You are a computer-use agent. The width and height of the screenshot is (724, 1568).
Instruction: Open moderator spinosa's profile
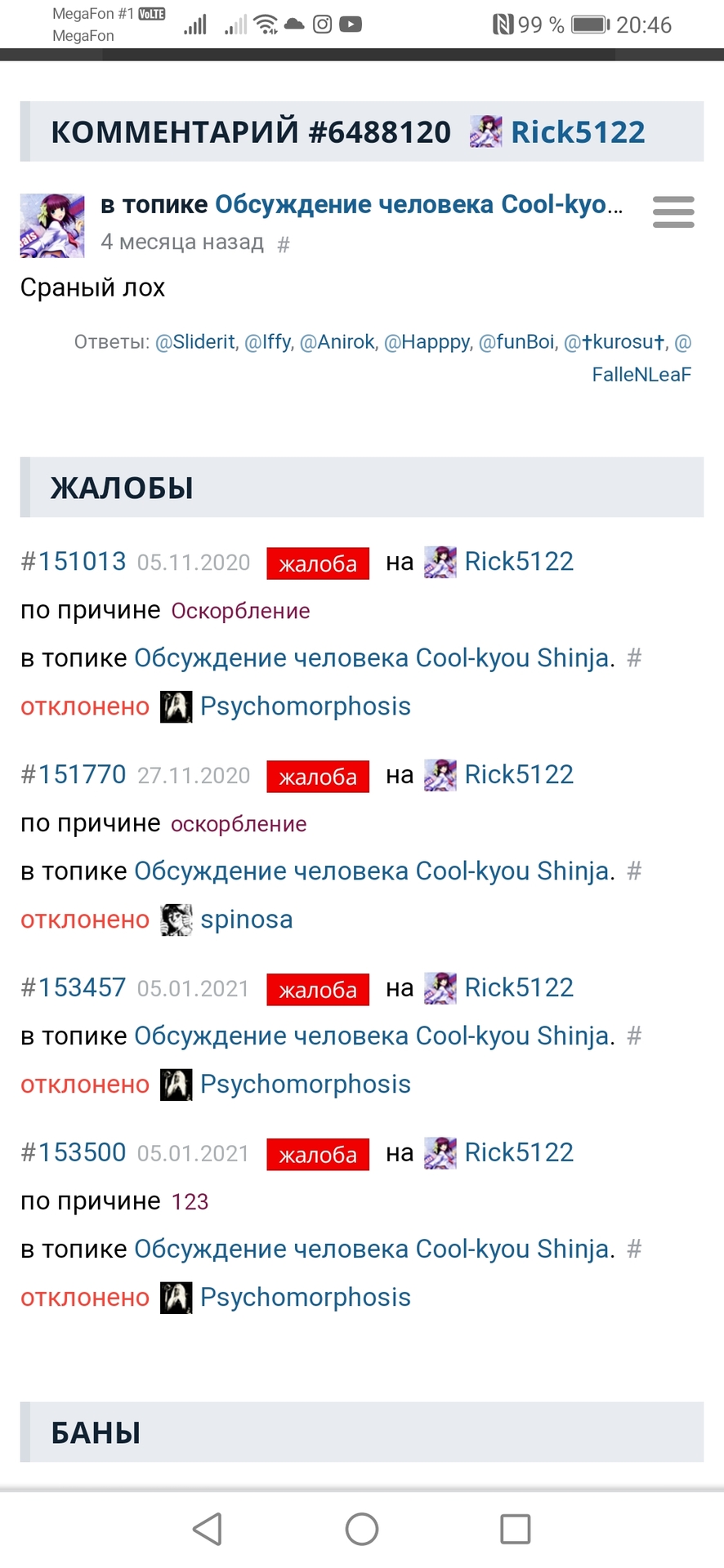point(246,920)
